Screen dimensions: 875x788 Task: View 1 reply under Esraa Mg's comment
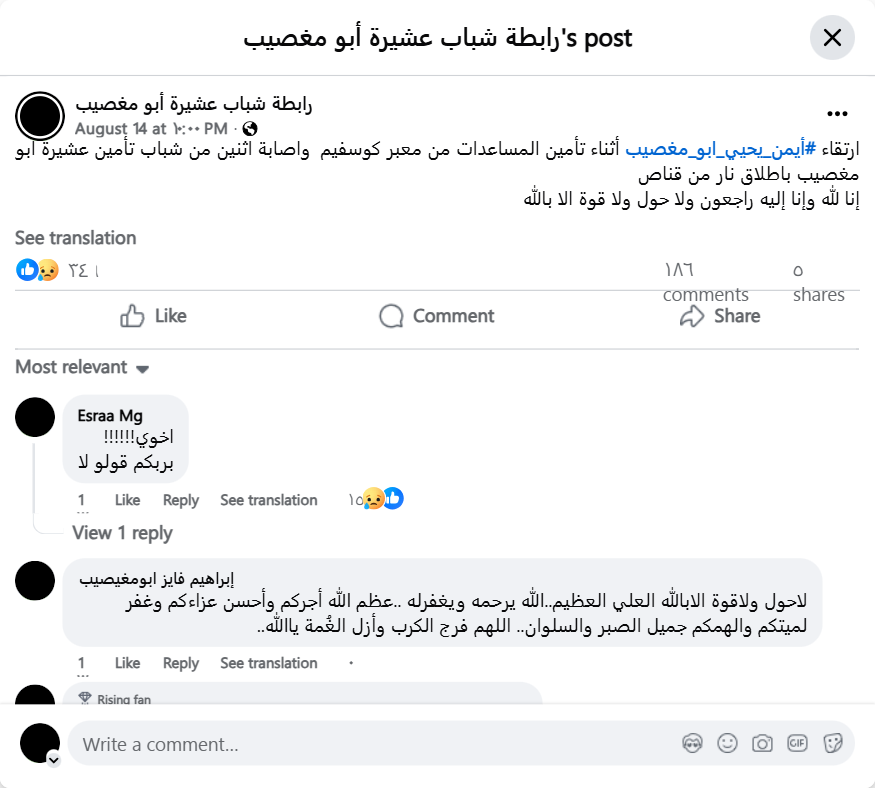[x=122, y=533]
